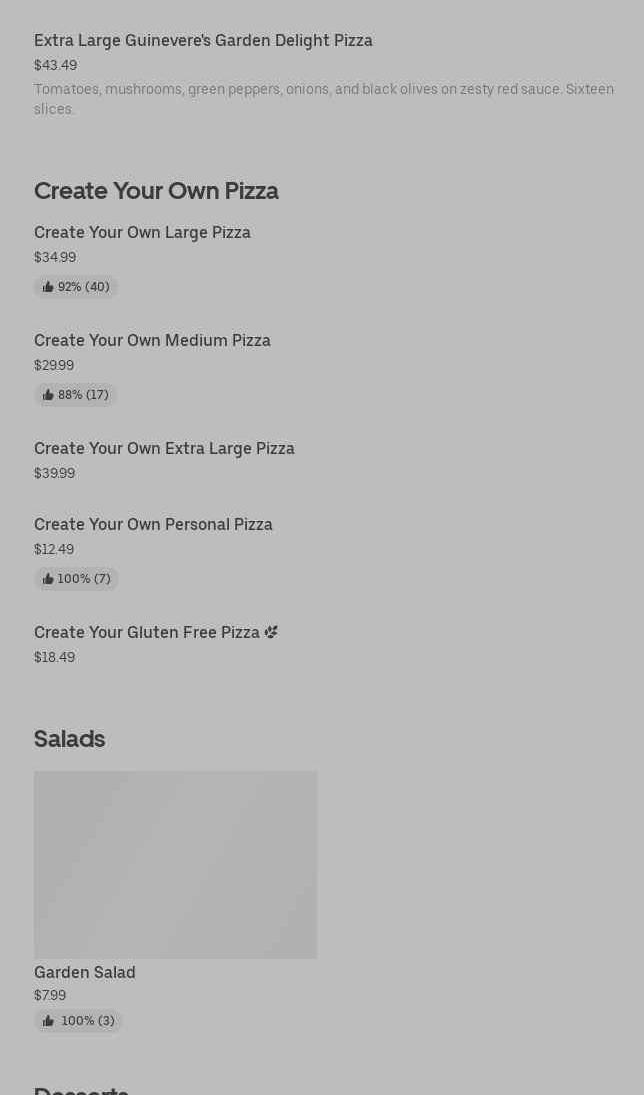This screenshot has width=644, height=1095.
Task: Choose Create Your Own Medium Pizza
Action: tap(152, 341)
